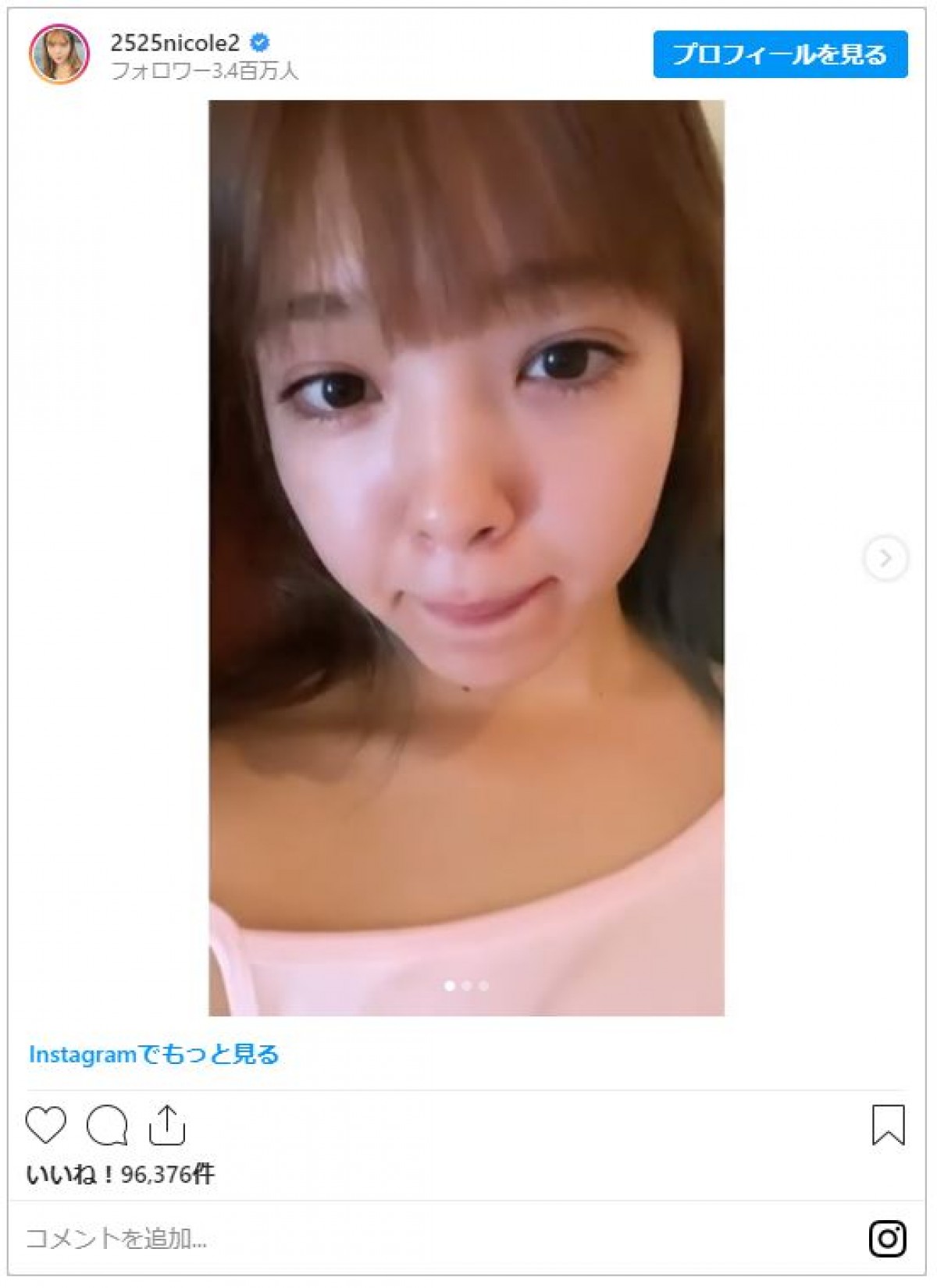
Task: Bookmark this post
Action: 888,1125
